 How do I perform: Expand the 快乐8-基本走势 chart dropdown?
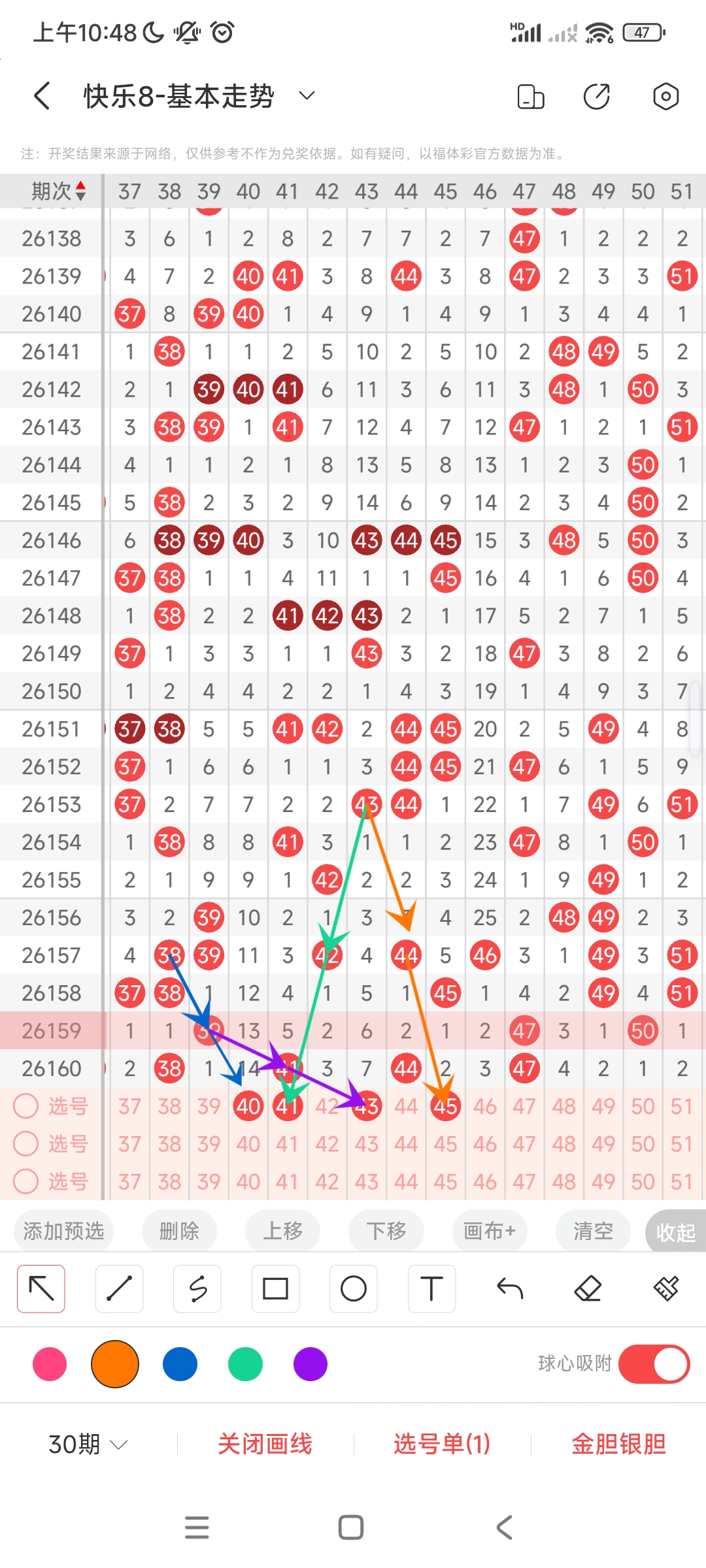pyautogui.click(x=307, y=96)
